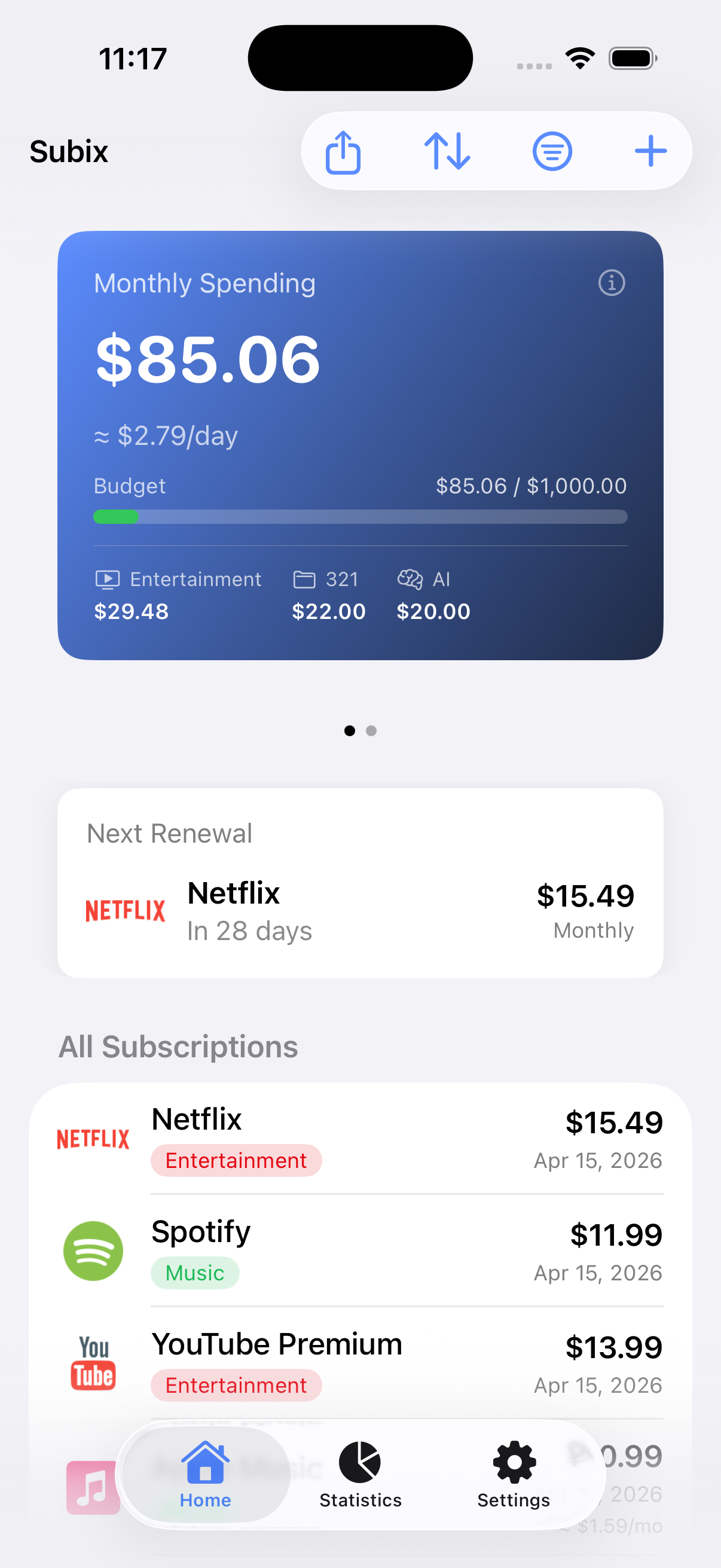Switch to the Statistics tab
This screenshot has height=1568, width=721.
pos(360,1473)
